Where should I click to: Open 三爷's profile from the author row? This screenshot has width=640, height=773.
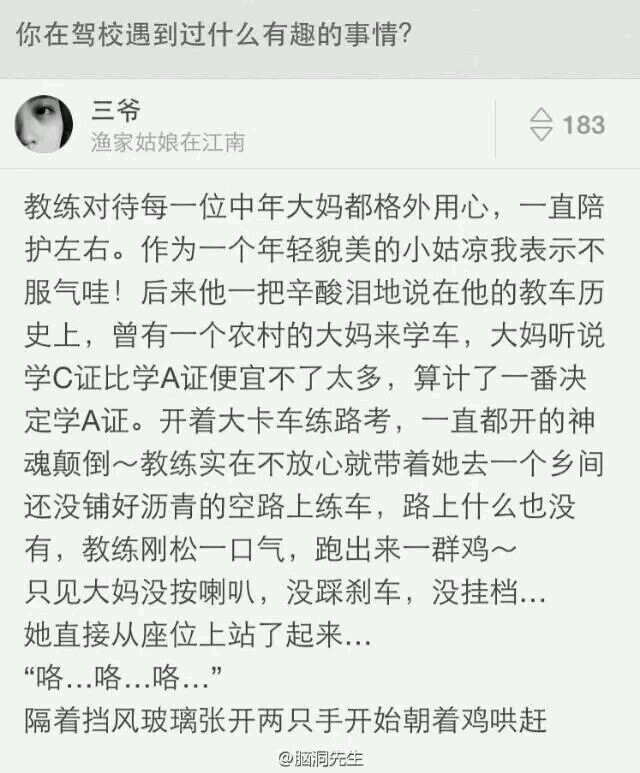(116, 110)
